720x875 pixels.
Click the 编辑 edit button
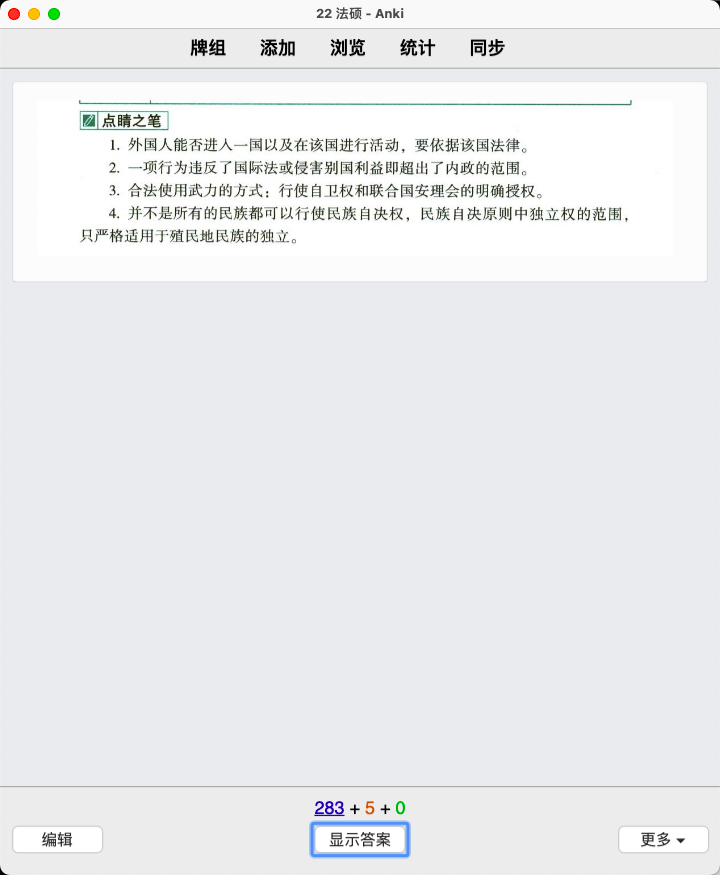tap(57, 840)
